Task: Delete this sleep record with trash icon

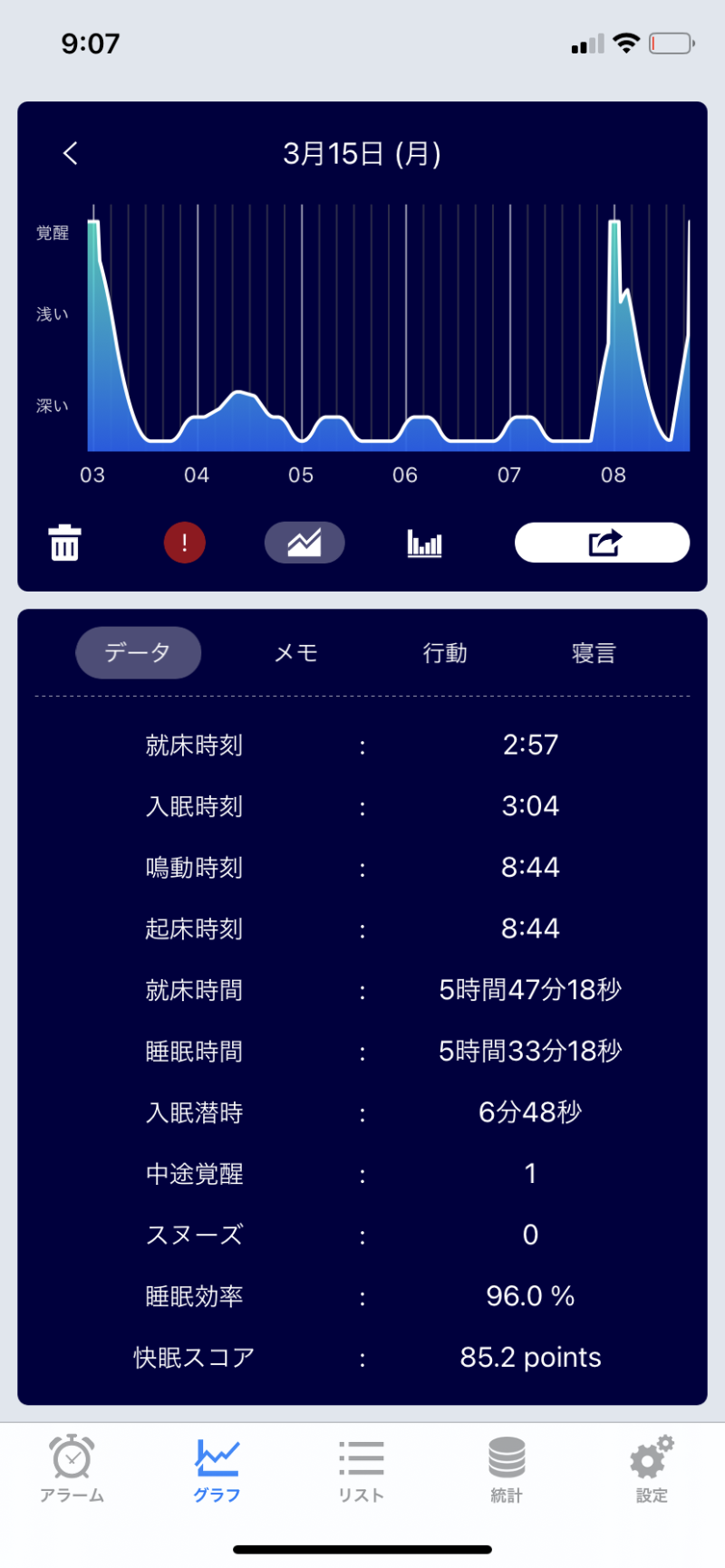Action: coord(64,544)
